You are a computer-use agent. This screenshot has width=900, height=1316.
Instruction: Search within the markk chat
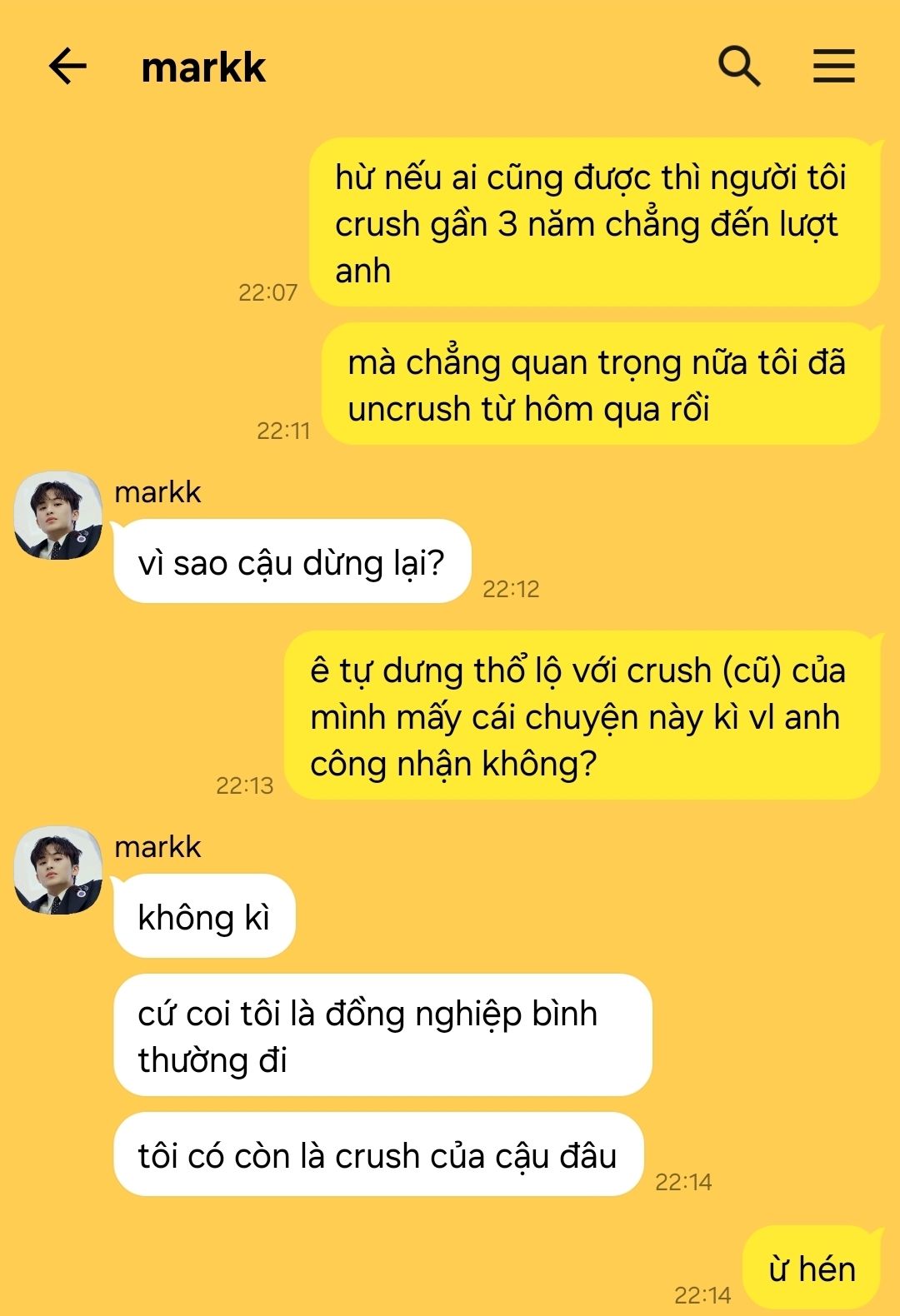coord(739,67)
